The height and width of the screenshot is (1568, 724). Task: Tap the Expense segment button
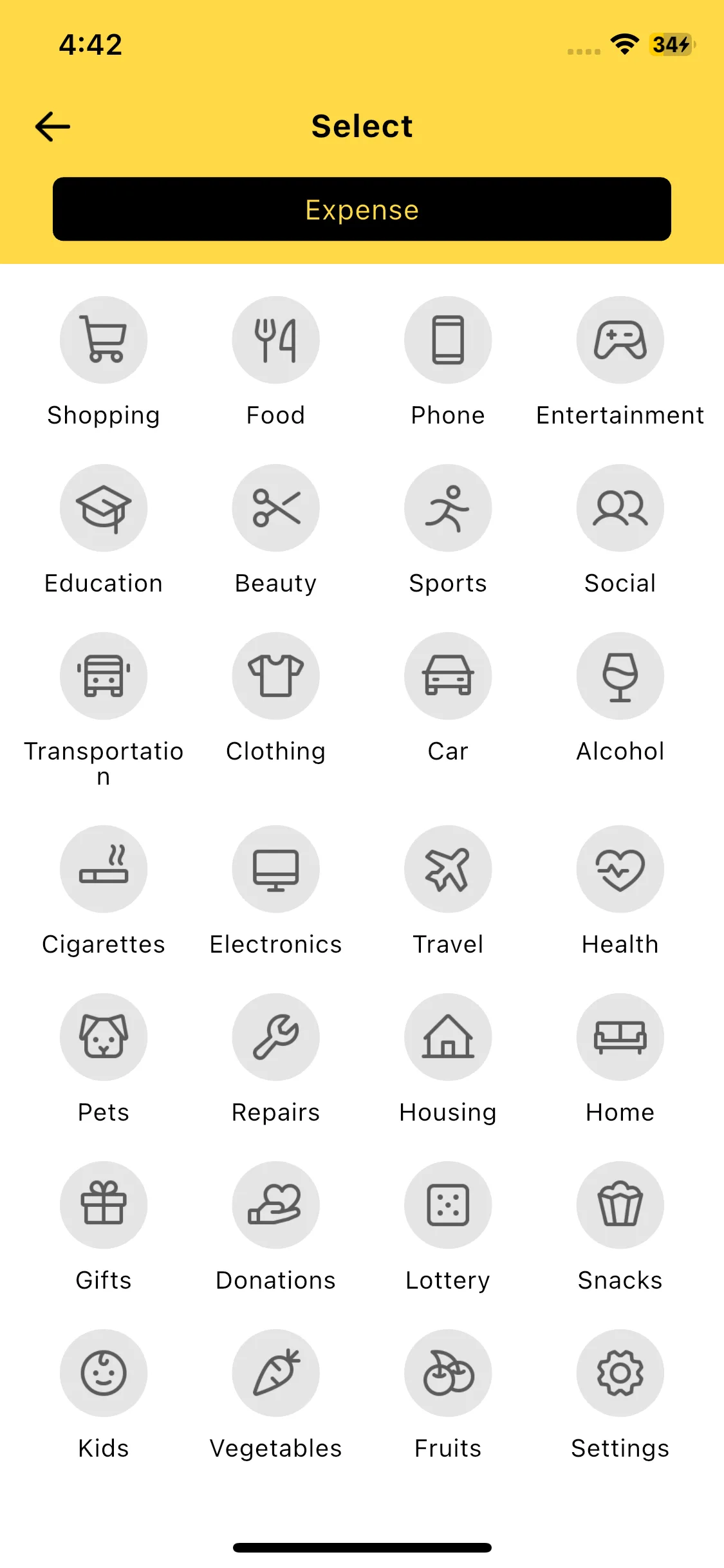(362, 209)
